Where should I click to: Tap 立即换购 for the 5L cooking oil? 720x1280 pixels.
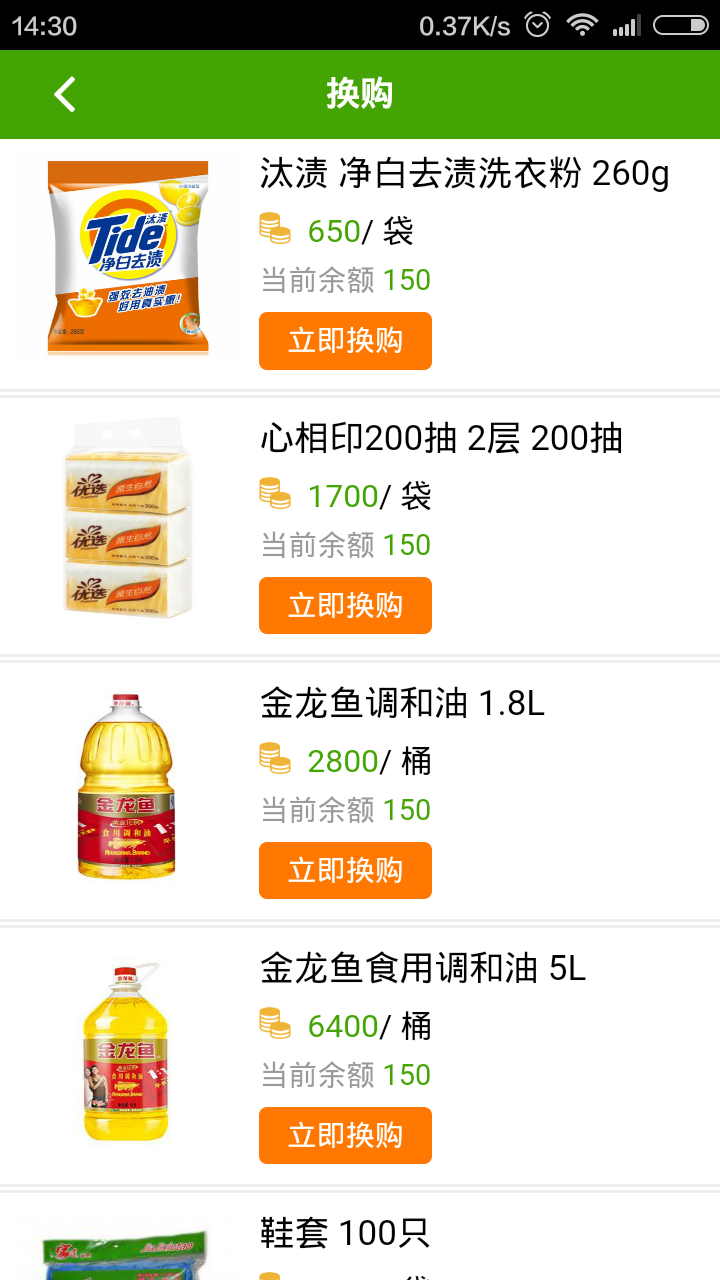coord(345,1135)
